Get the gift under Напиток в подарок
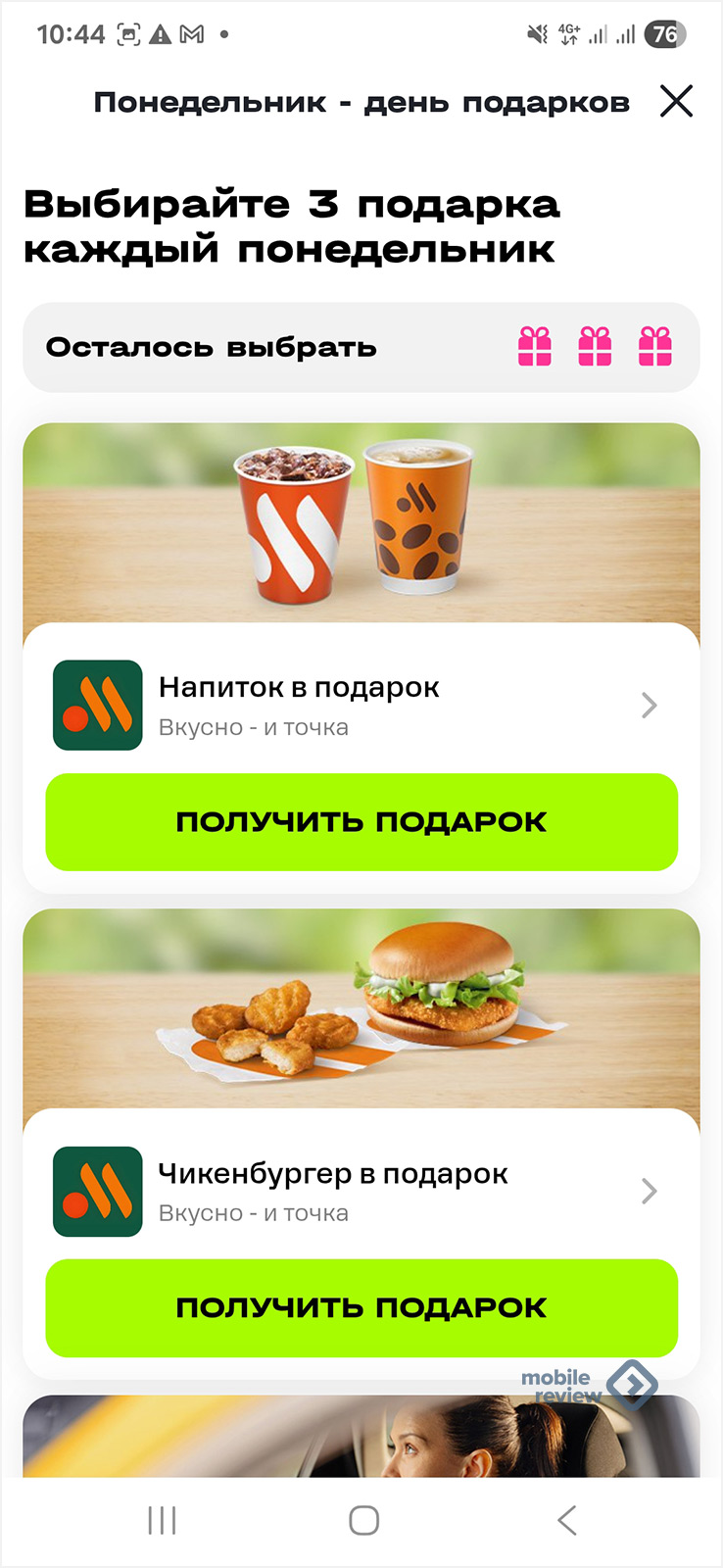 click(x=361, y=821)
